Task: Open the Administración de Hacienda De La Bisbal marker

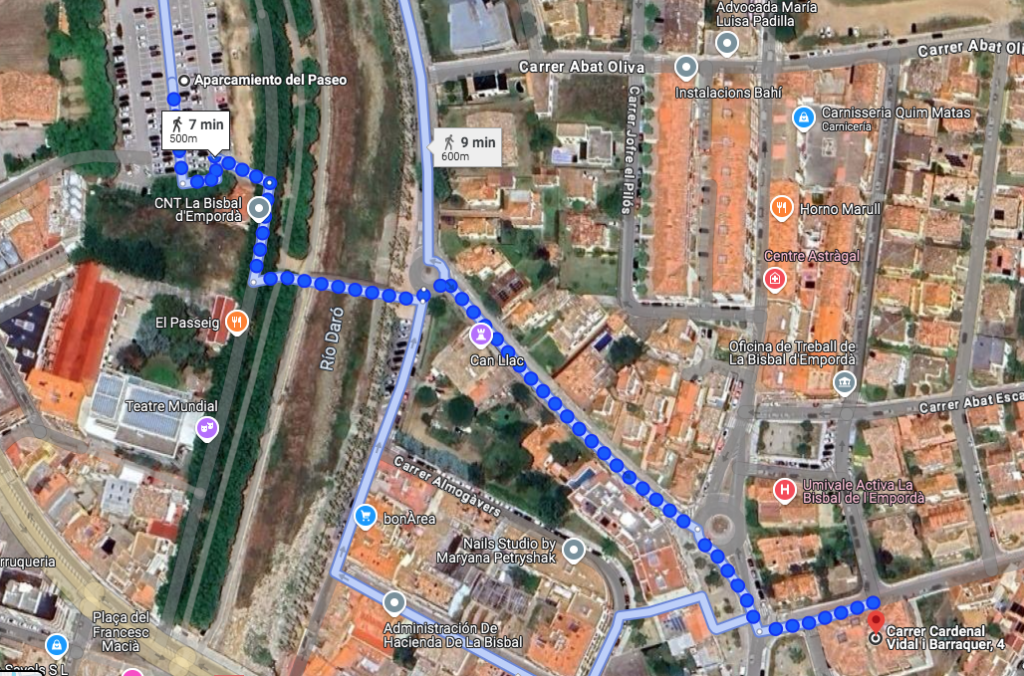Action: click(x=394, y=603)
